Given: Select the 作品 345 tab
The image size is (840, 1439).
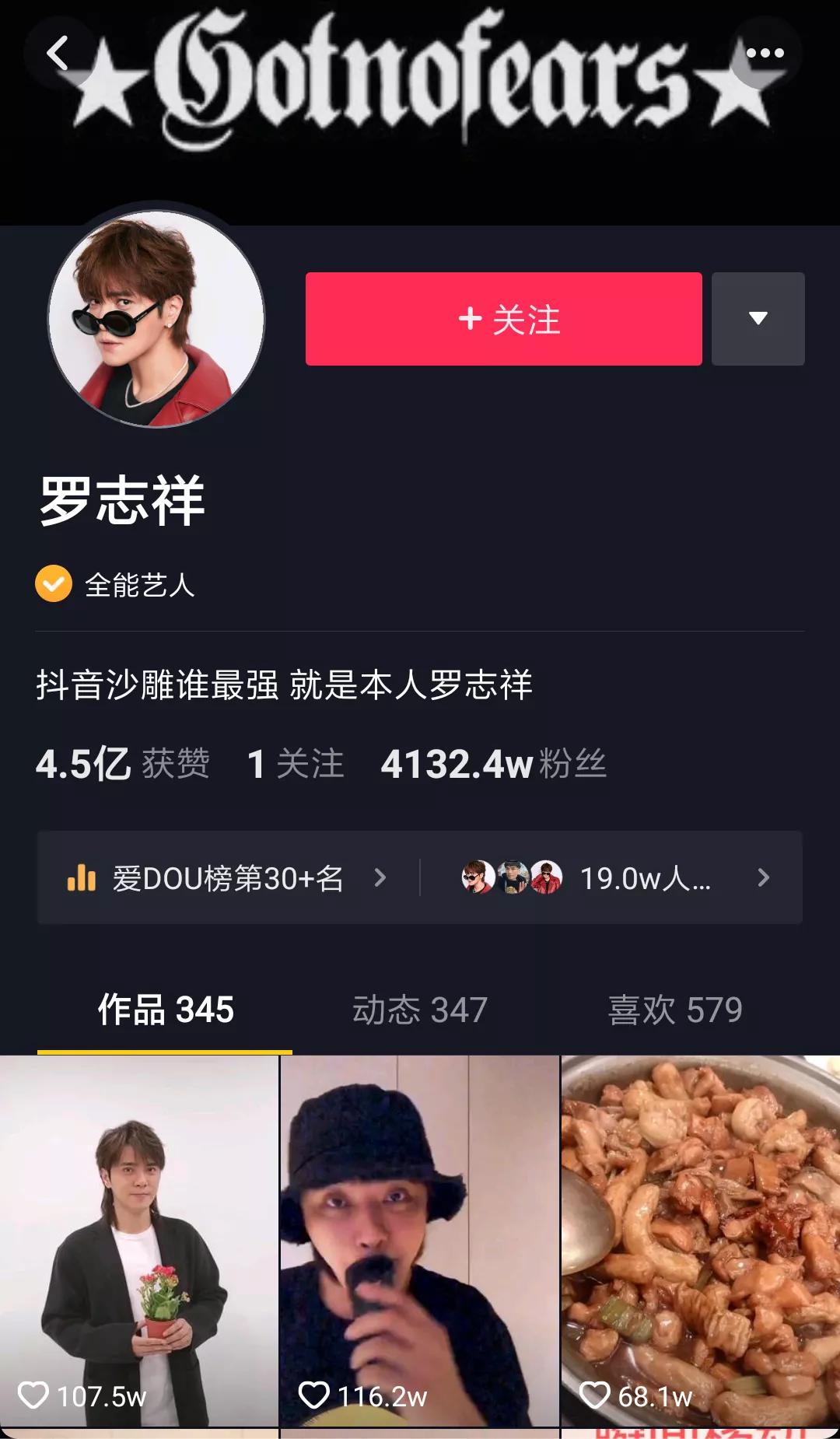Looking at the screenshot, I should (165, 1010).
